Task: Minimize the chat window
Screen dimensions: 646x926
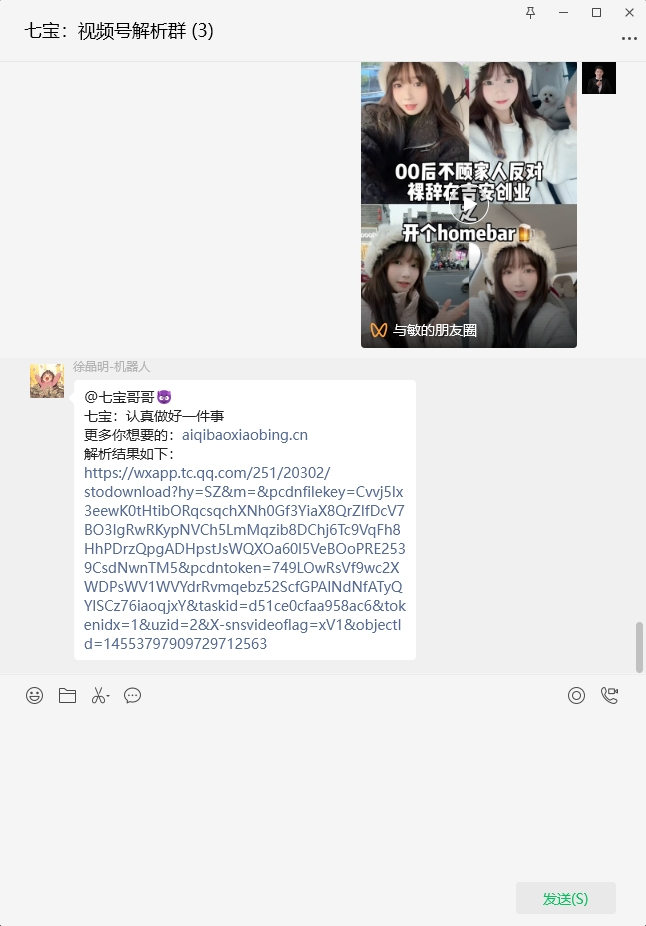Action: 563,12
